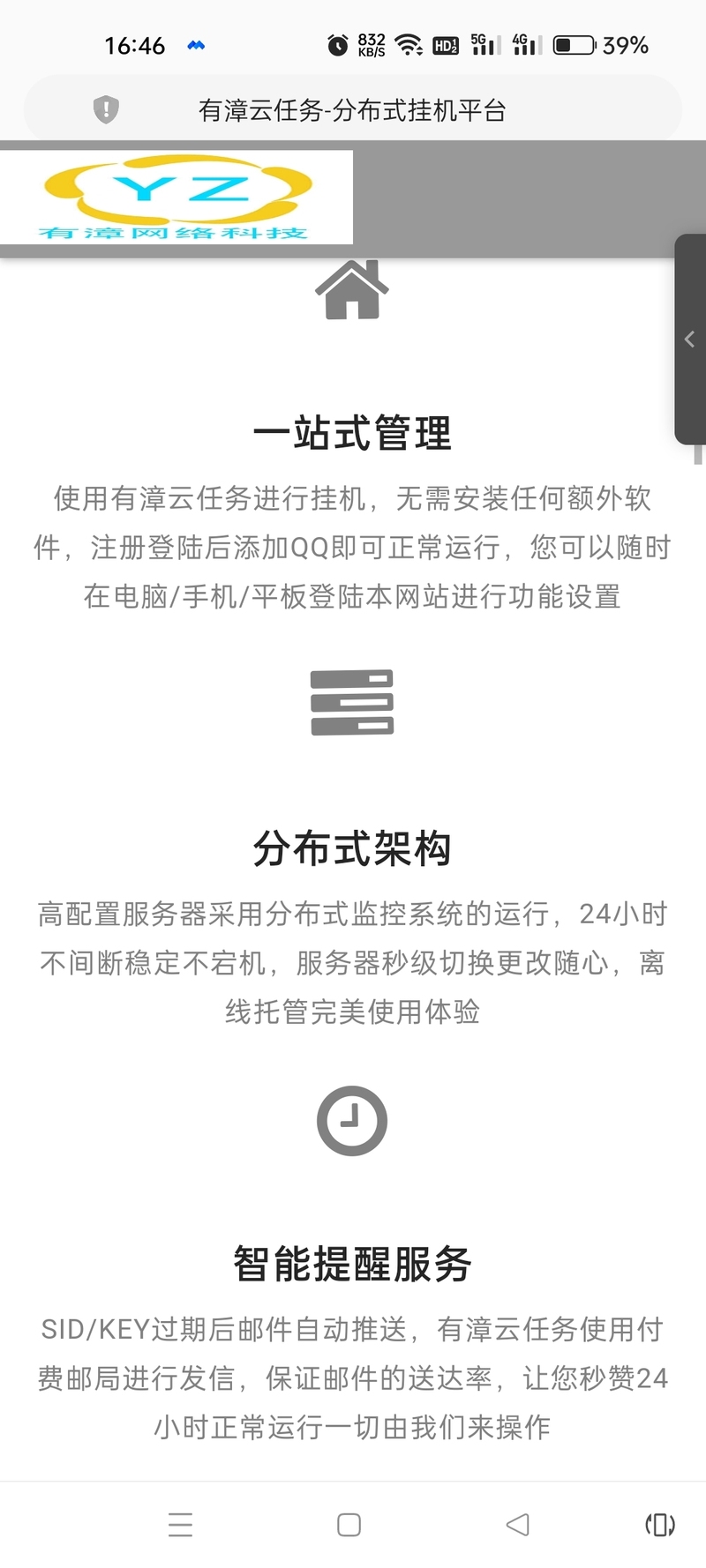This screenshot has height=1568, width=706.
Task: Open the 有漳网络科技 logo link
Action: 176,197
